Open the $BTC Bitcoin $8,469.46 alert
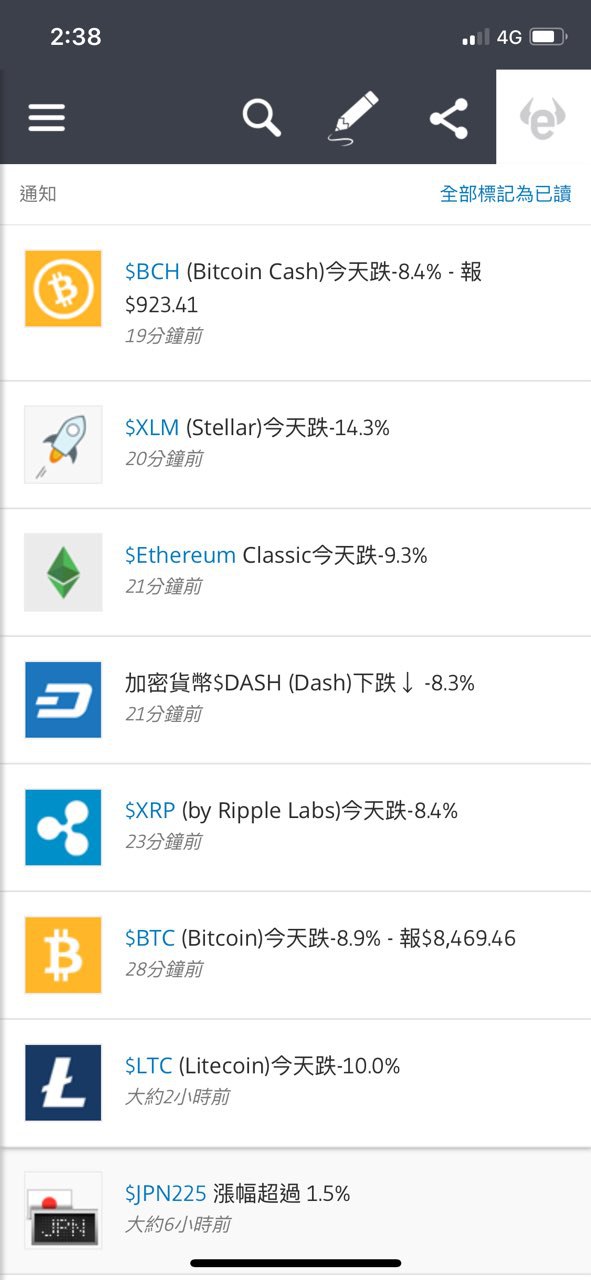Screen dimensions: 591x1280 (x=295, y=955)
